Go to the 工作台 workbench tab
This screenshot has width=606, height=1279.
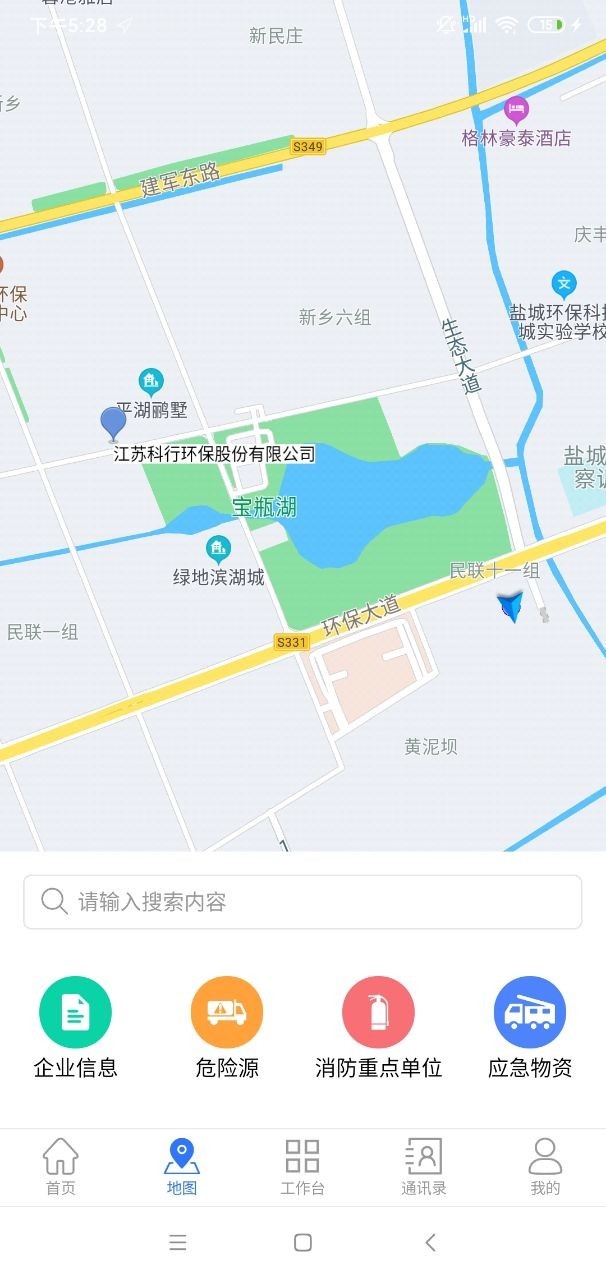(x=302, y=1166)
